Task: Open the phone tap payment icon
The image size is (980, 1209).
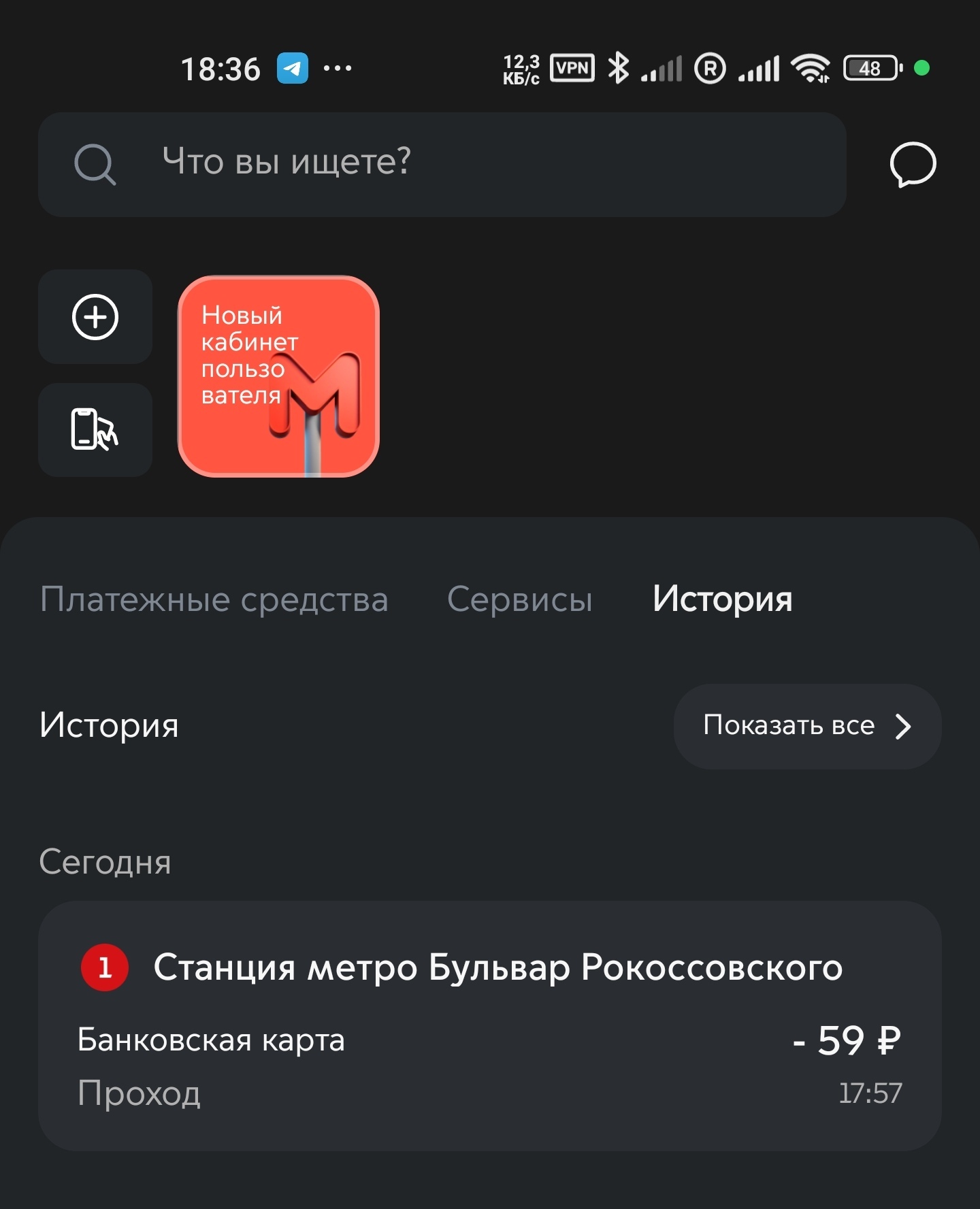Action: (x=95, y=430)
